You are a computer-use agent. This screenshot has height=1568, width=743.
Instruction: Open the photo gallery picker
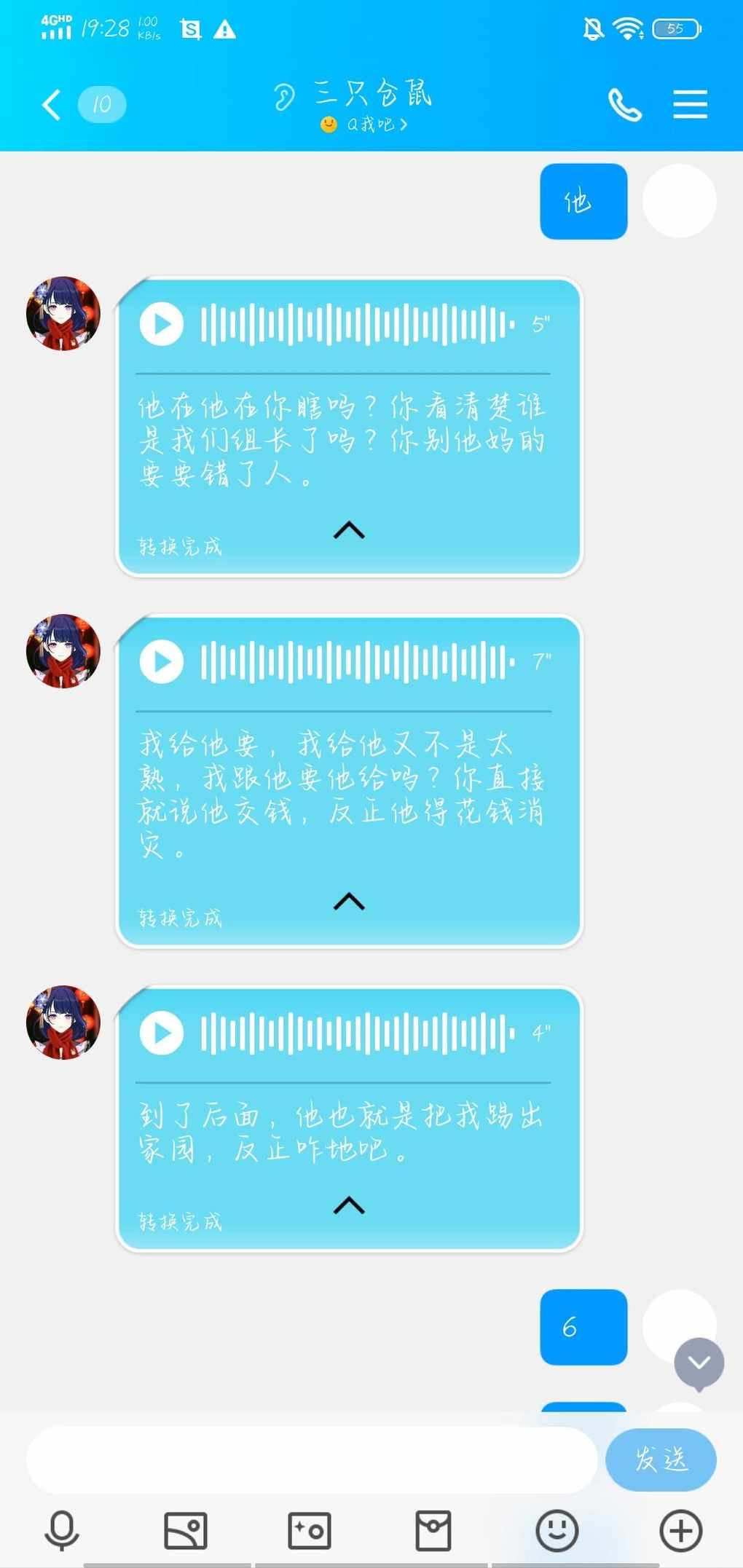coord(186,1530)
